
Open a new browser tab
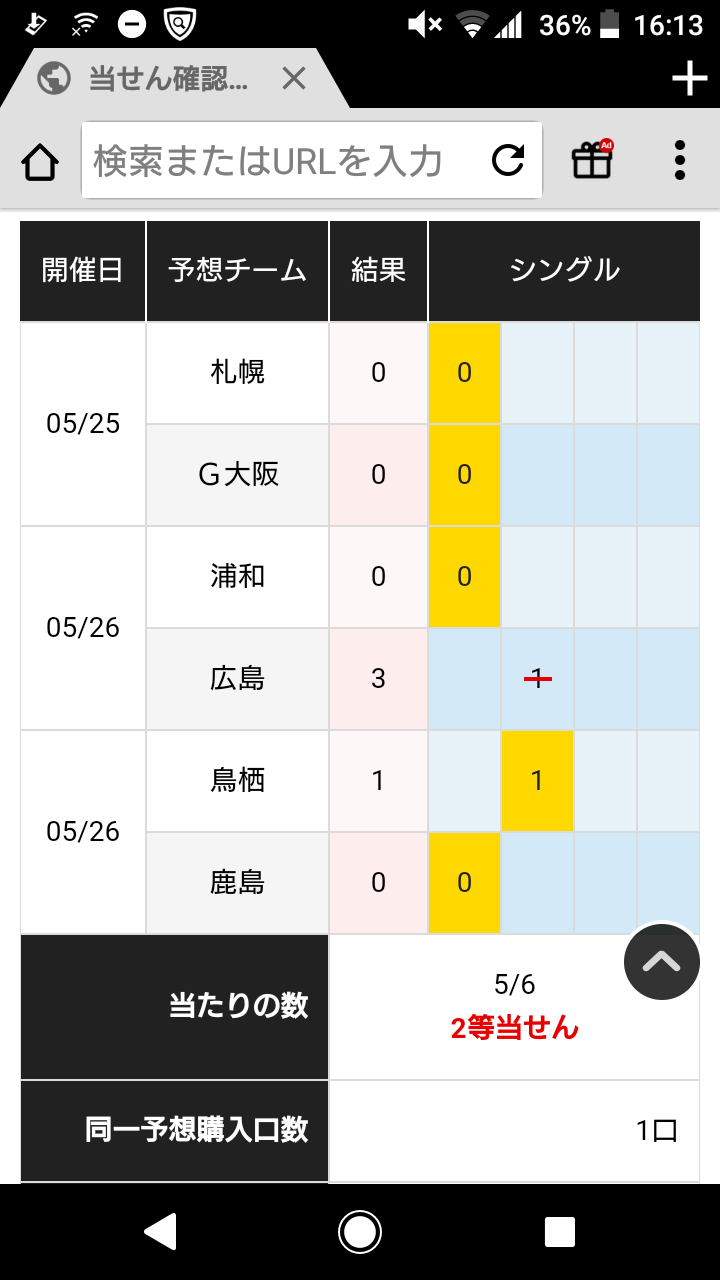pyautogui.click(x=689, y=78)
